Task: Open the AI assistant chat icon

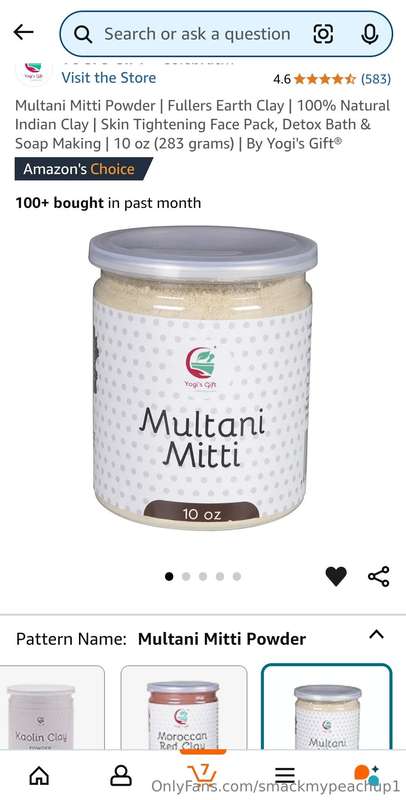Action: click(366, 775)
